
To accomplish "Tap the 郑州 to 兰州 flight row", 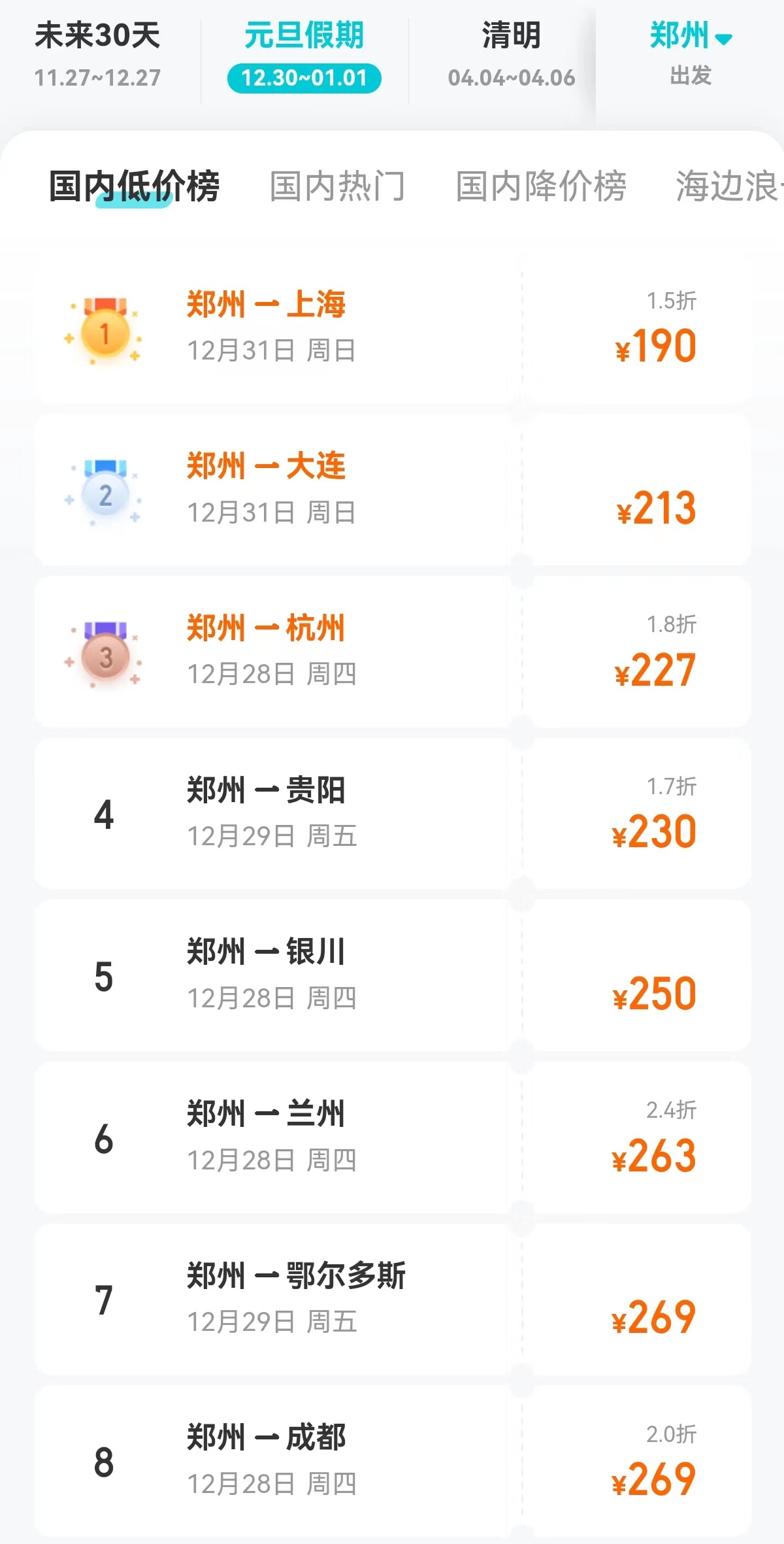I will pos(392,1137).
